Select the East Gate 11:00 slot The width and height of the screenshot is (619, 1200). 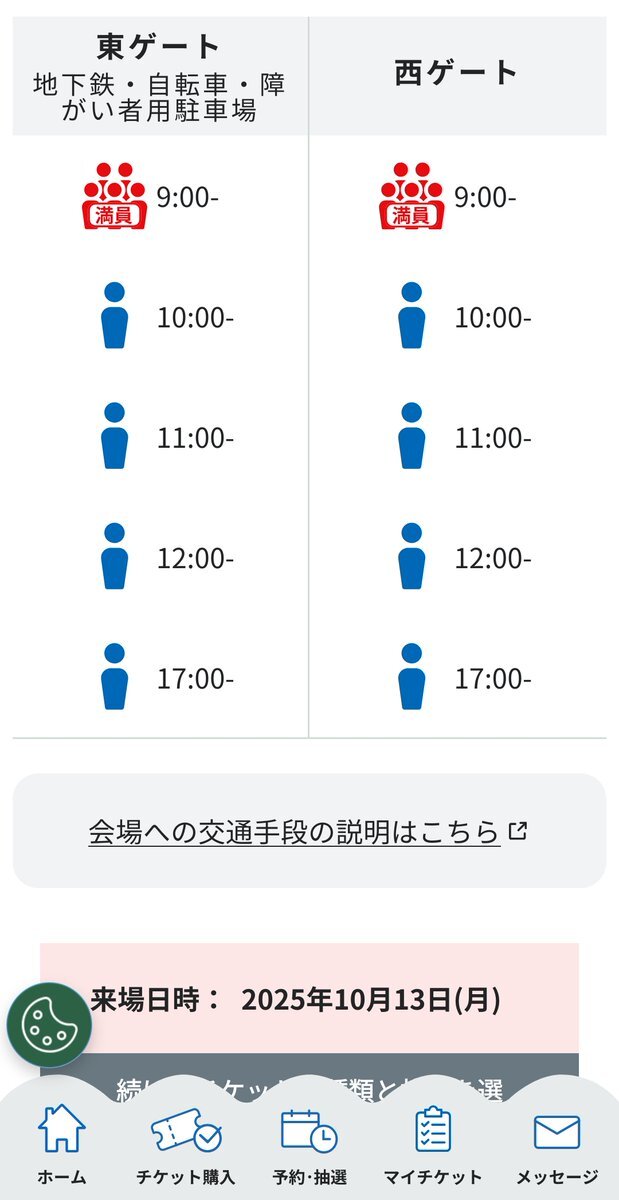[160, 437]
